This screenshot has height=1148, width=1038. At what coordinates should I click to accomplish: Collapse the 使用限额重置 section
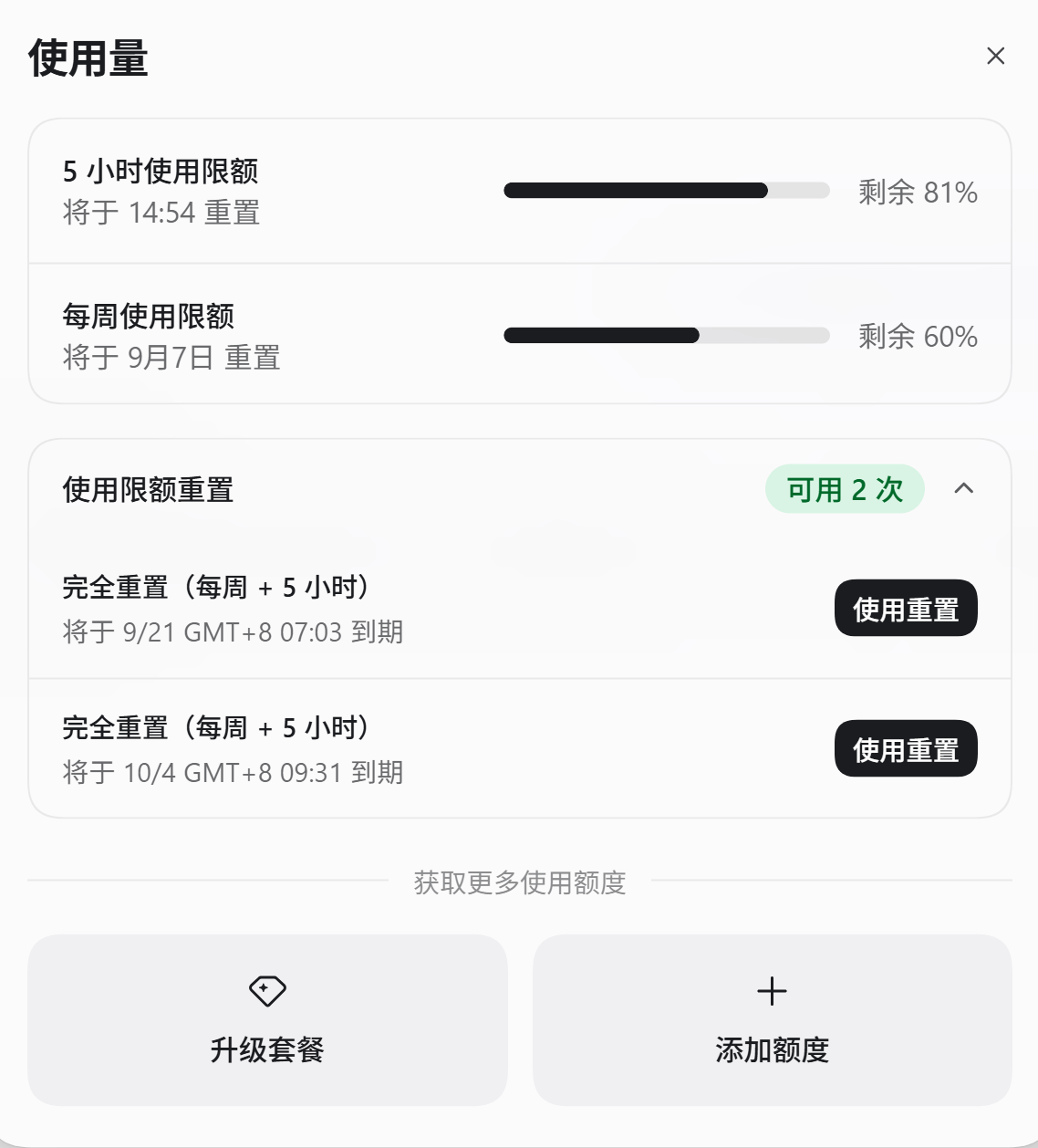pos(963,488)
